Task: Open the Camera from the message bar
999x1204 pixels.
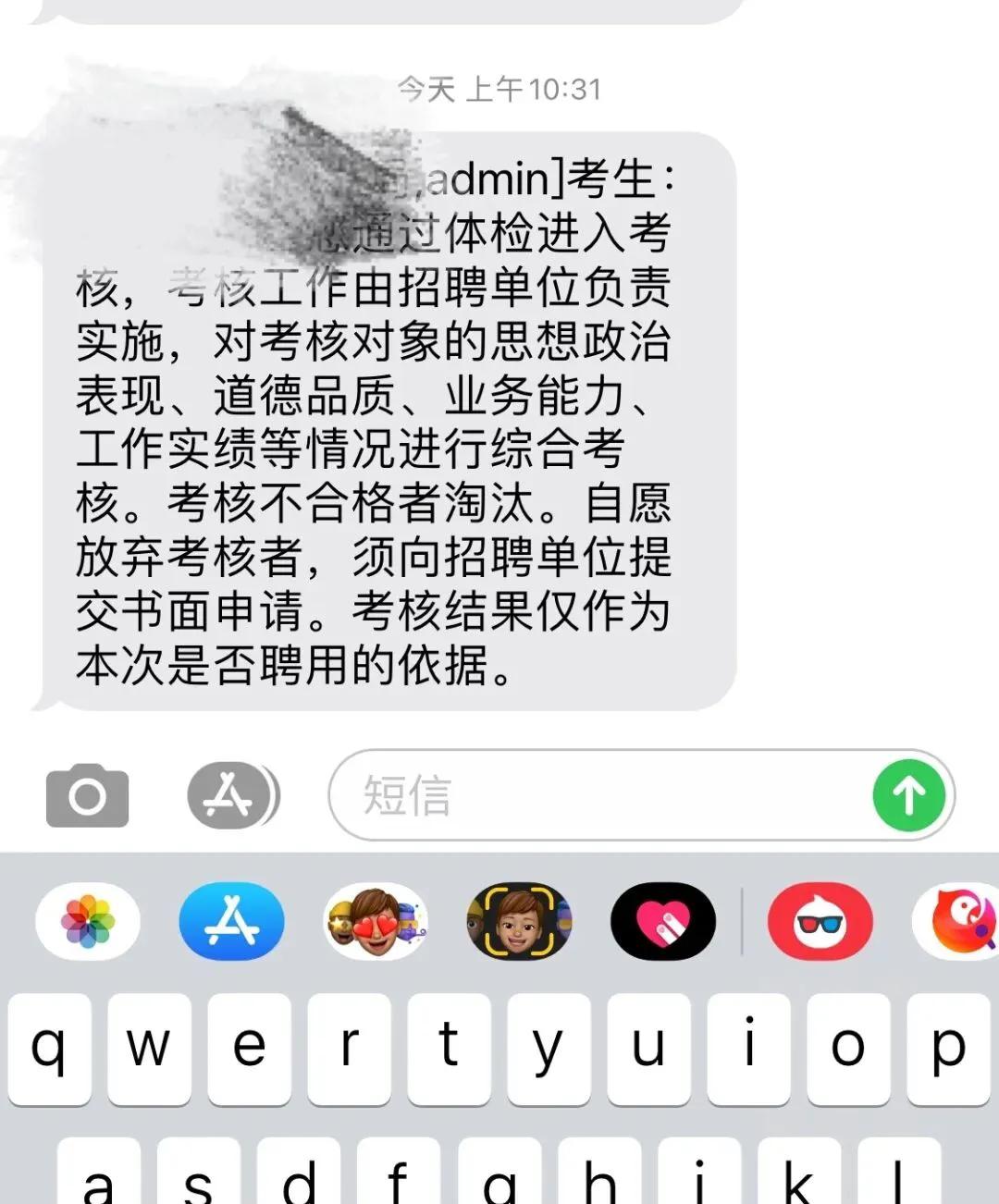Action: [87, 795]
